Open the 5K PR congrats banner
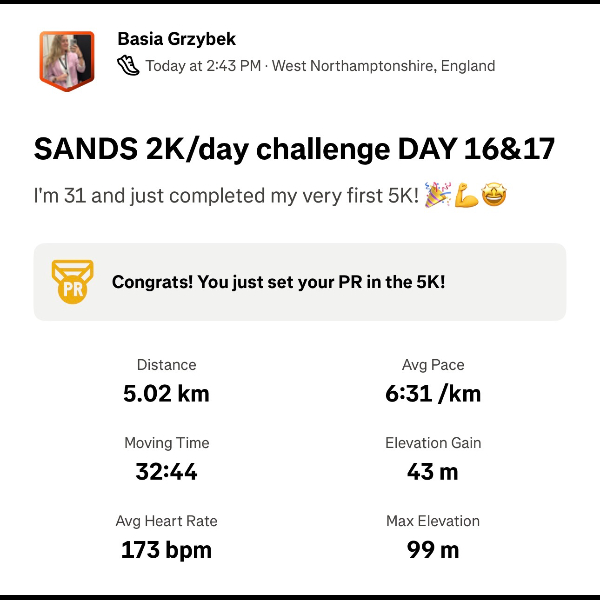 pos(299,282)
